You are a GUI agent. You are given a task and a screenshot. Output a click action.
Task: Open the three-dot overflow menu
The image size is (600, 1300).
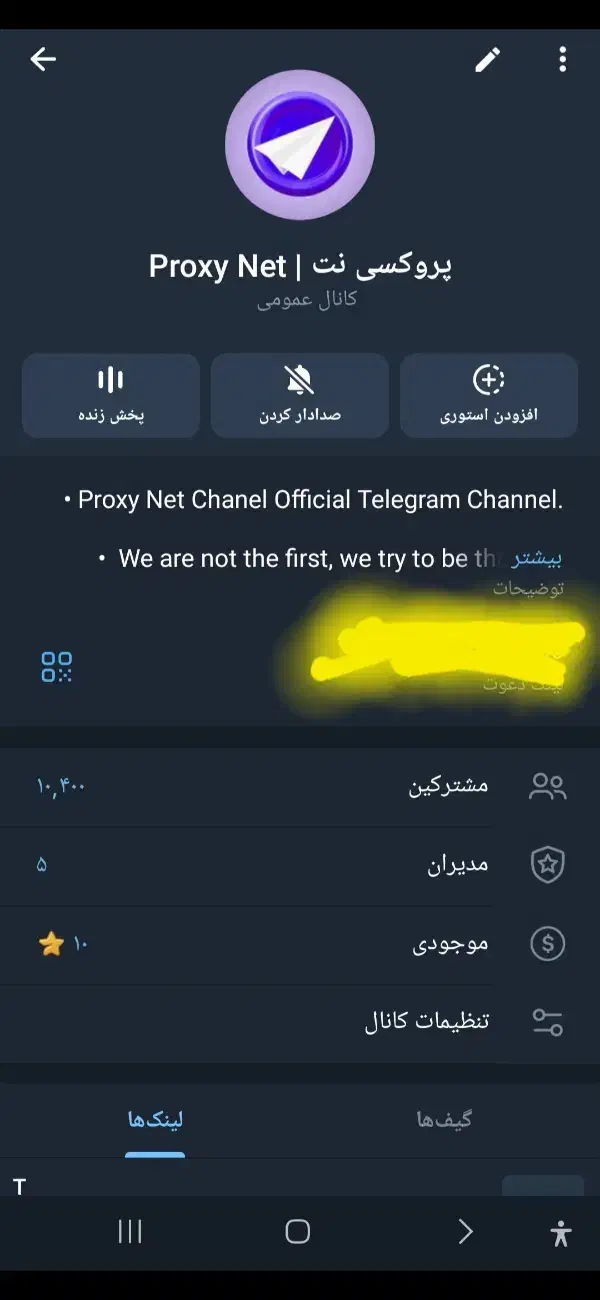(x=562, y=60)
